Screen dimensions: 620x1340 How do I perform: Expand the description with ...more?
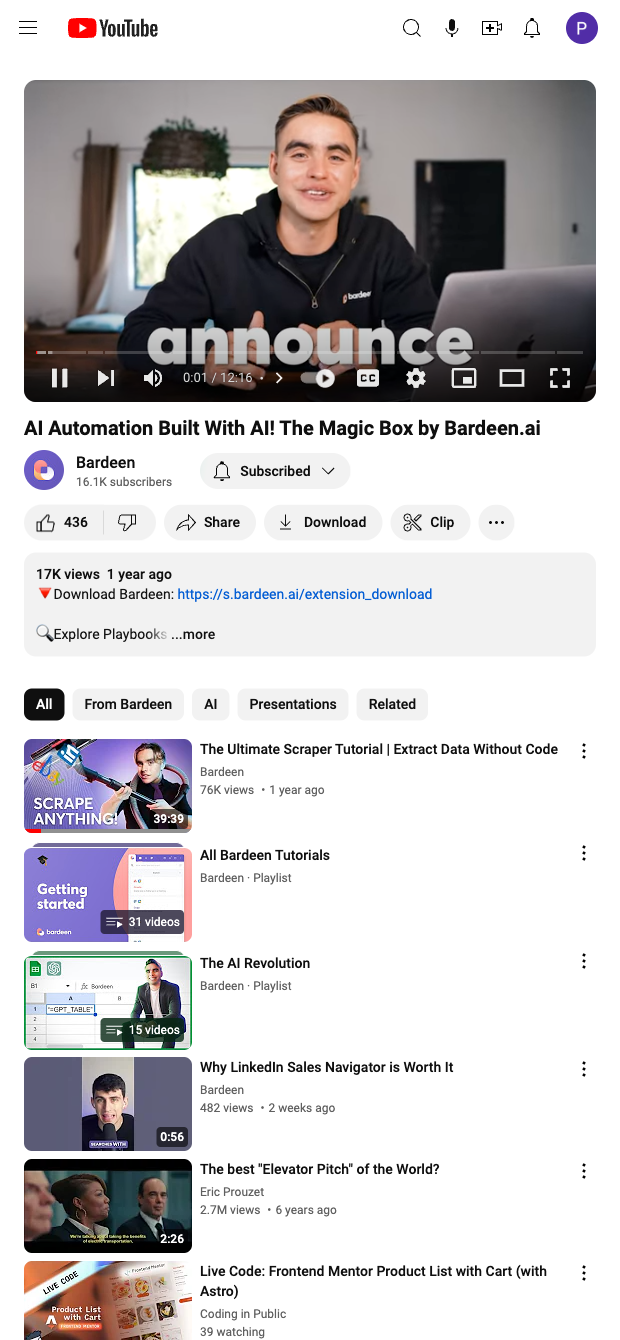193,634
